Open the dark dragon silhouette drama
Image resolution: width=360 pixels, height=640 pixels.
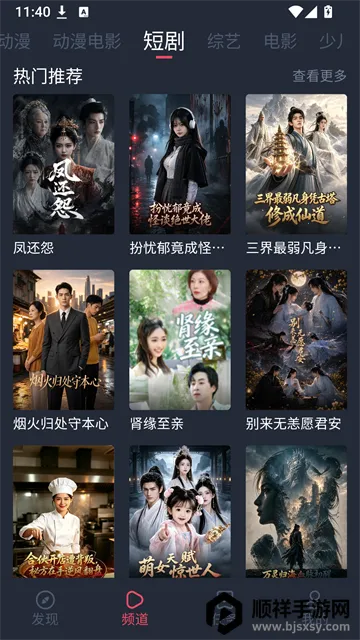coord(296,511)
